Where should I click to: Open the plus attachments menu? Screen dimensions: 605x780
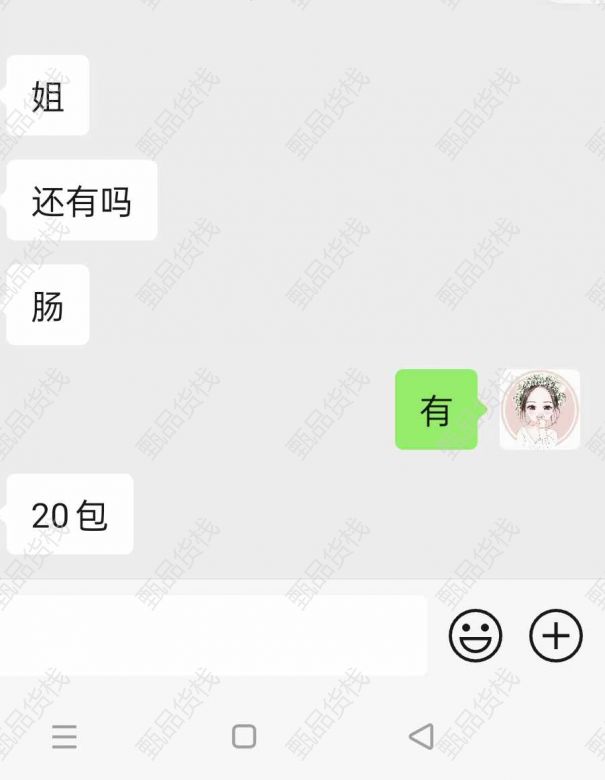pyautogui.click(x=556, y=635)
